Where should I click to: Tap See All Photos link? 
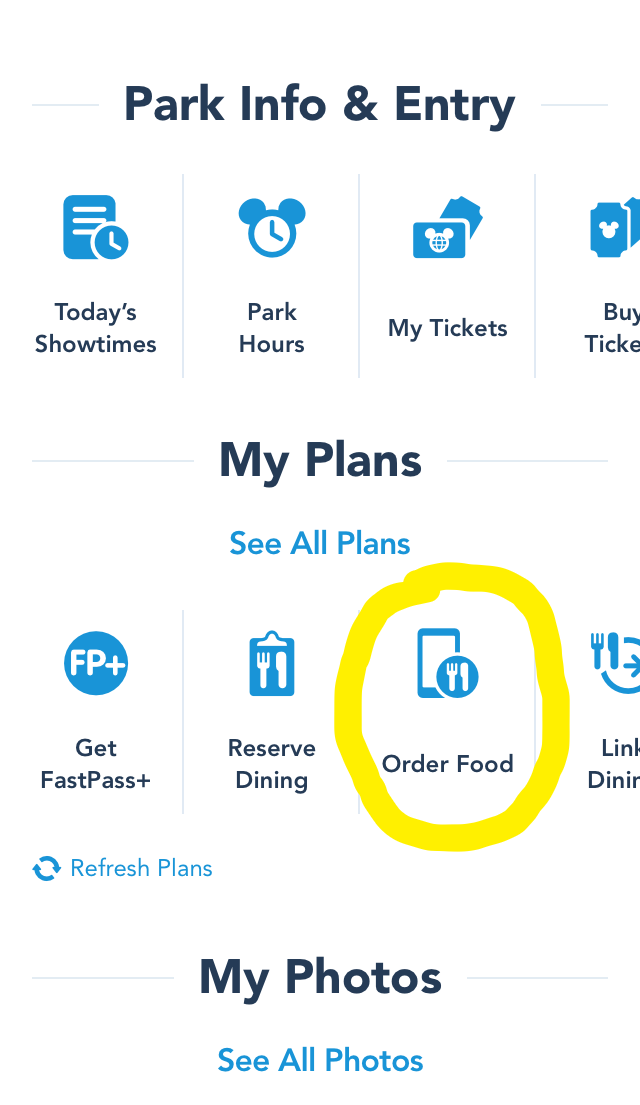320,1060
